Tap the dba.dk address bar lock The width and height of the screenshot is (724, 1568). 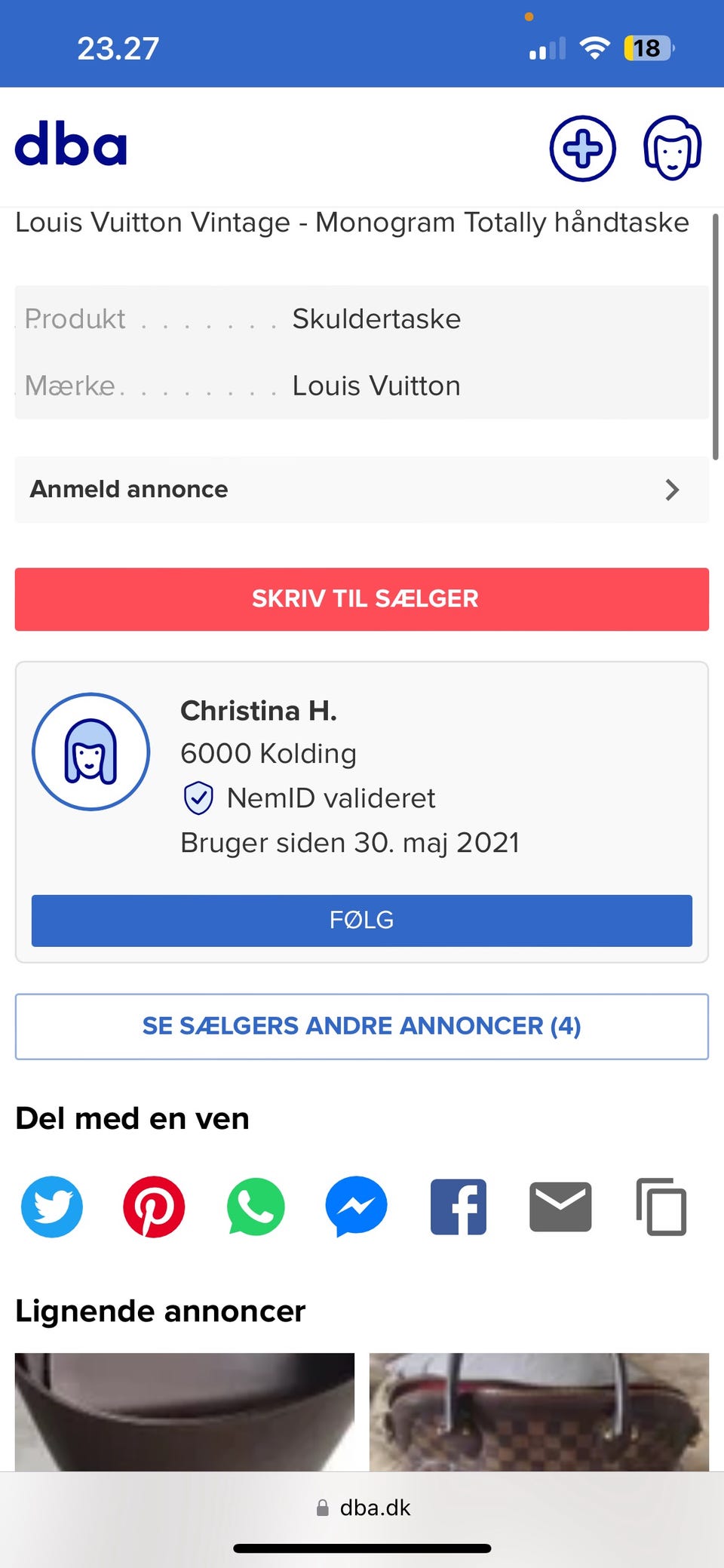point(321,1508)
